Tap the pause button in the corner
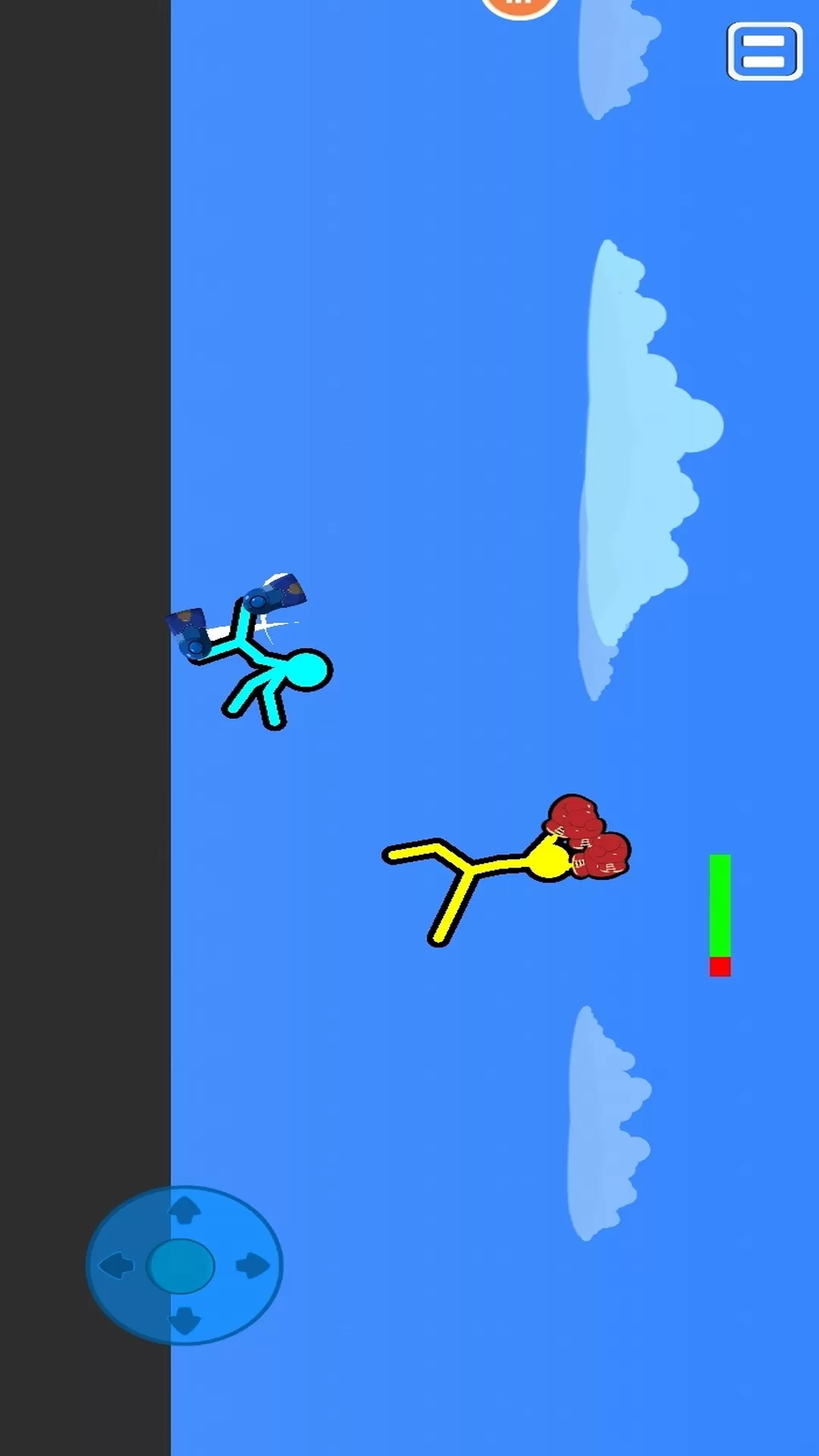 764,52
